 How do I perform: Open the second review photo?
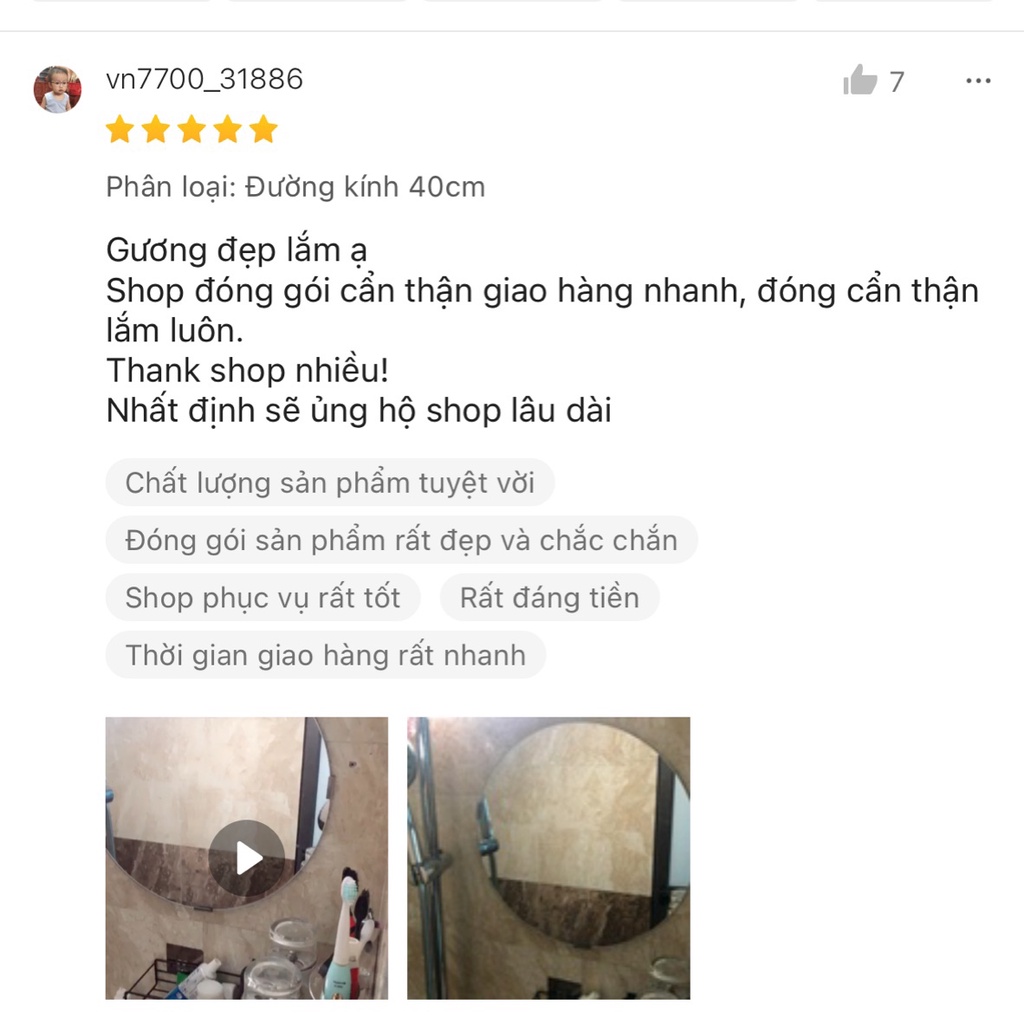(x=548, y=857)
